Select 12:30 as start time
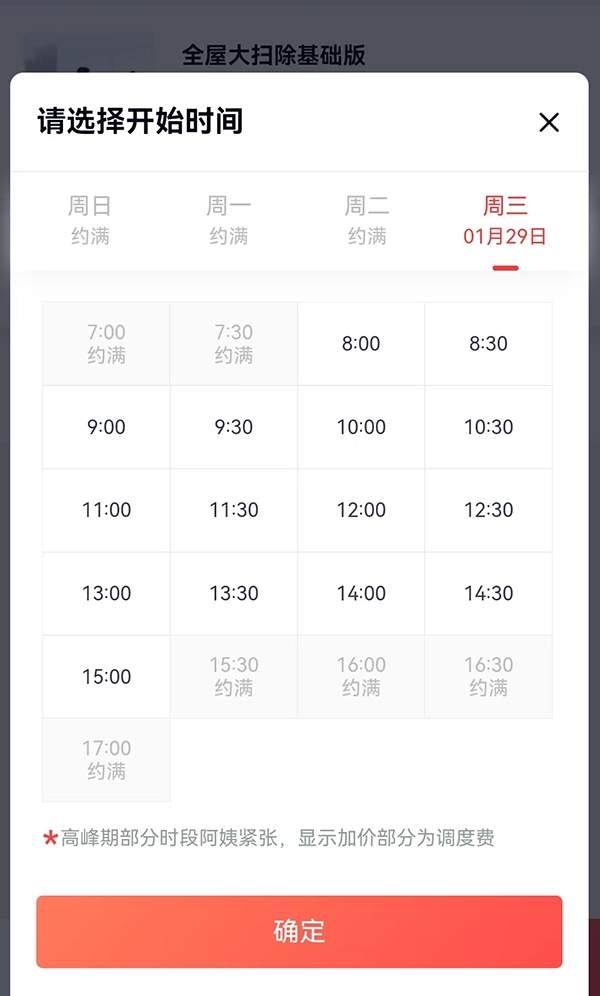This screenshot has height=996, width=600. click(x=488, y=510)
